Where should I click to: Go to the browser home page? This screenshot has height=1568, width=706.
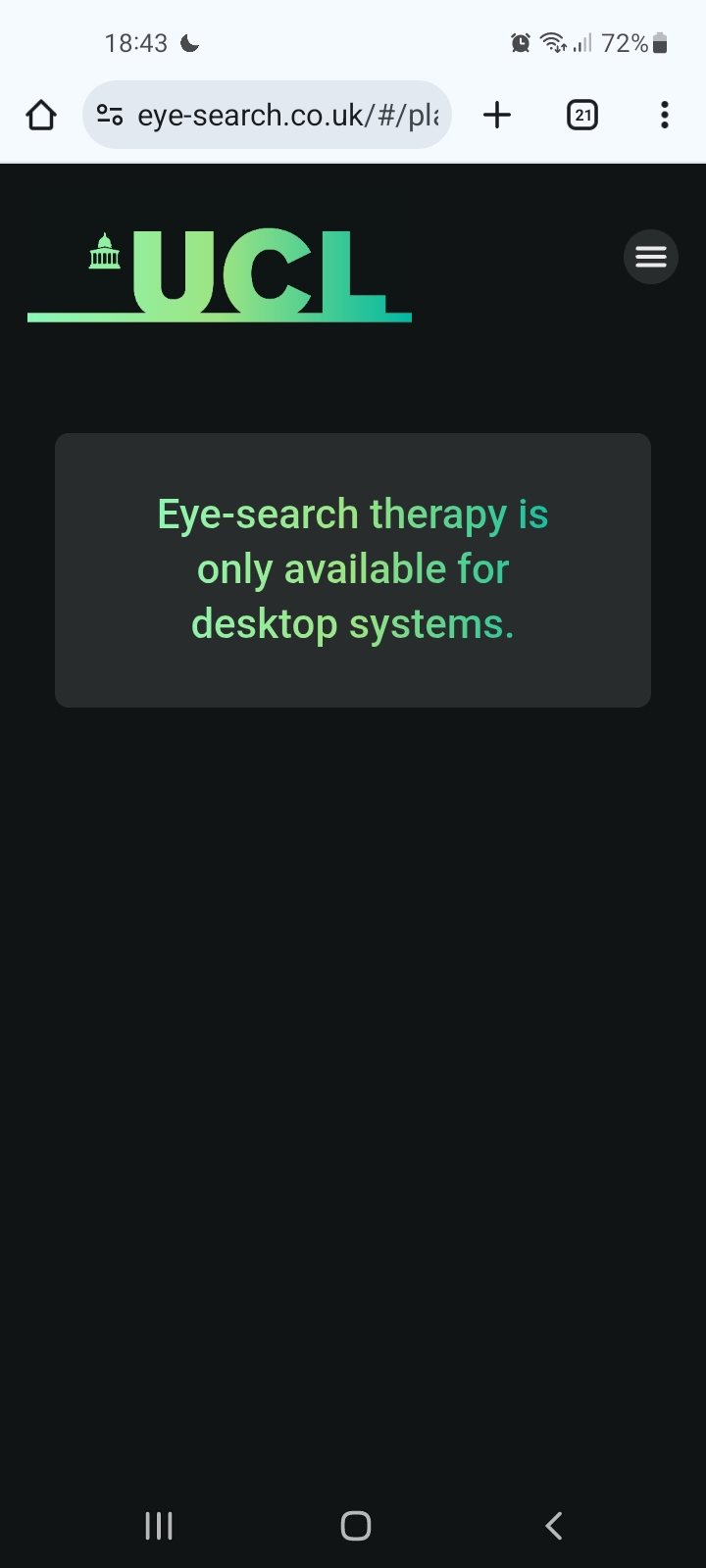[41, 116]
